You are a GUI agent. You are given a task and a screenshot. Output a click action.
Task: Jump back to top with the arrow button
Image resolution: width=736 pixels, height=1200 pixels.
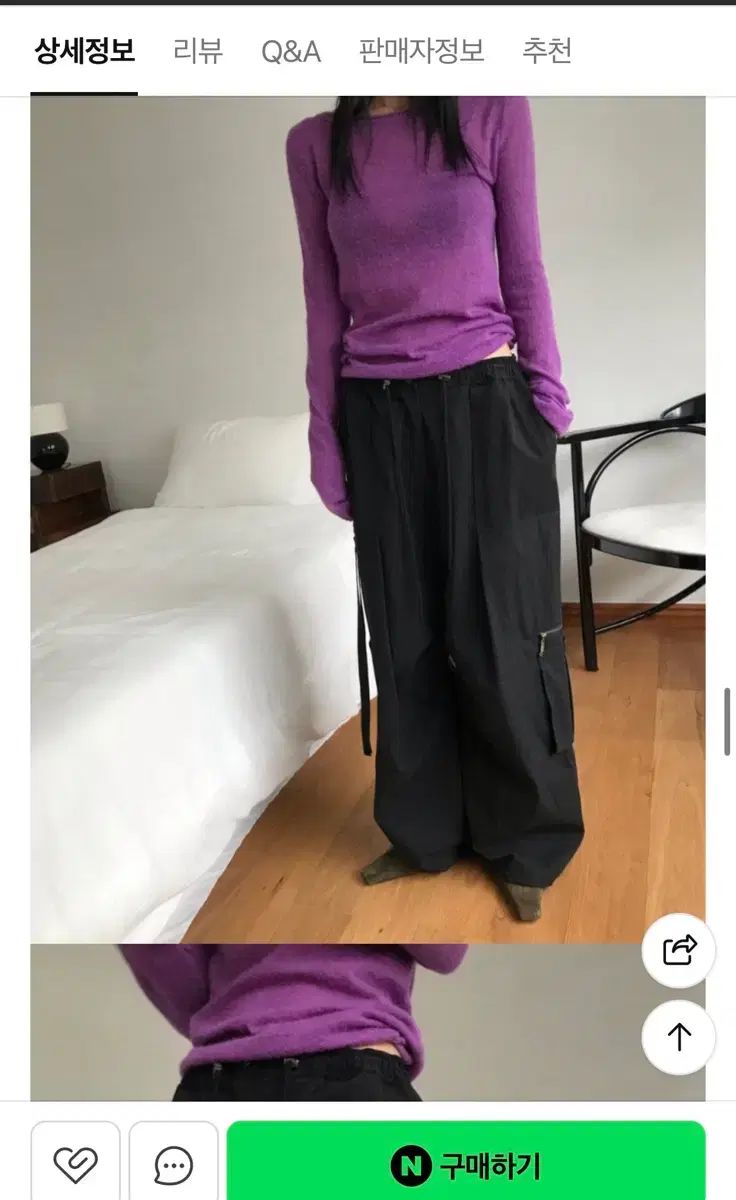point(679,1037)
